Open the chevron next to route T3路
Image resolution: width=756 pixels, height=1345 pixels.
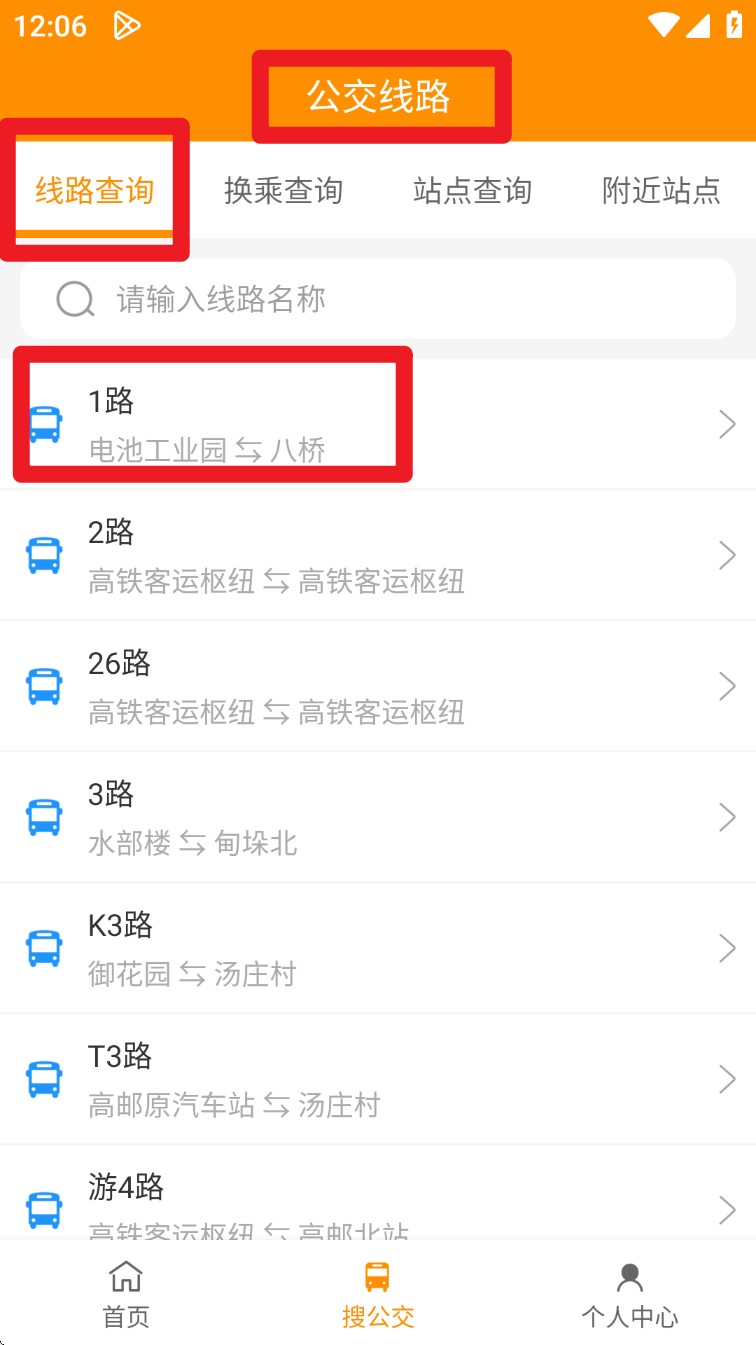pyautogui.click(x=727, y=1079)
